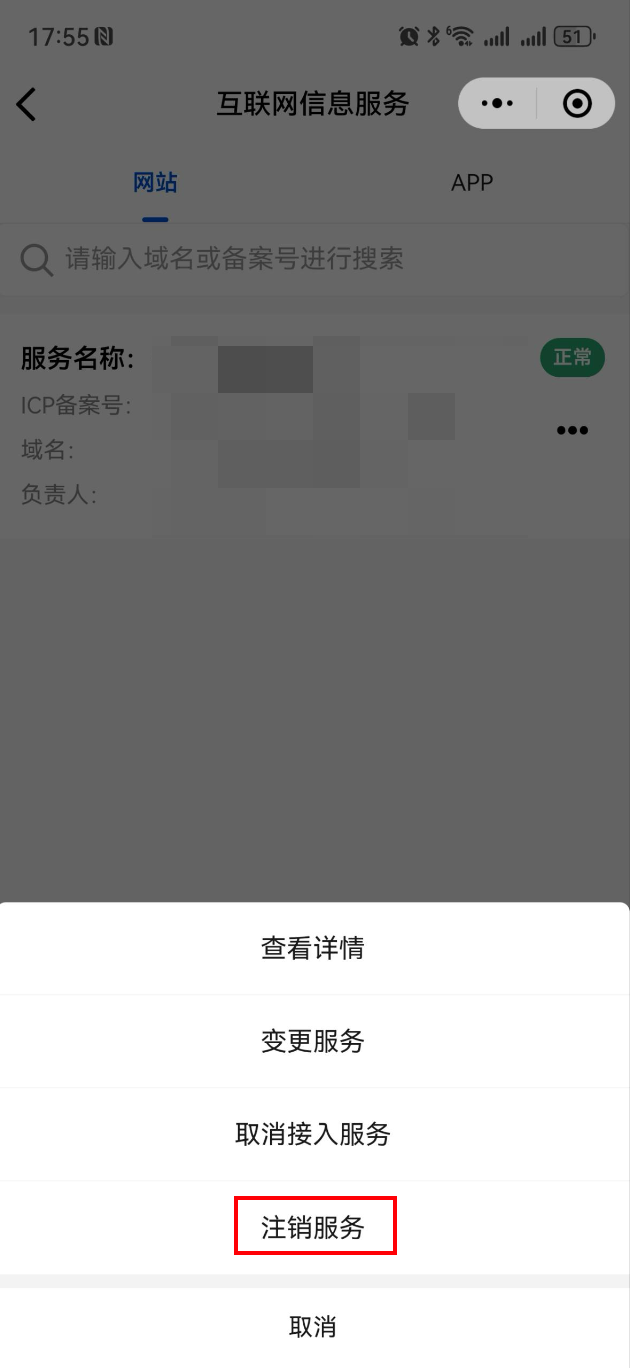Choose 变更服务 option

pyautogui.click(x=314, y=1041)
